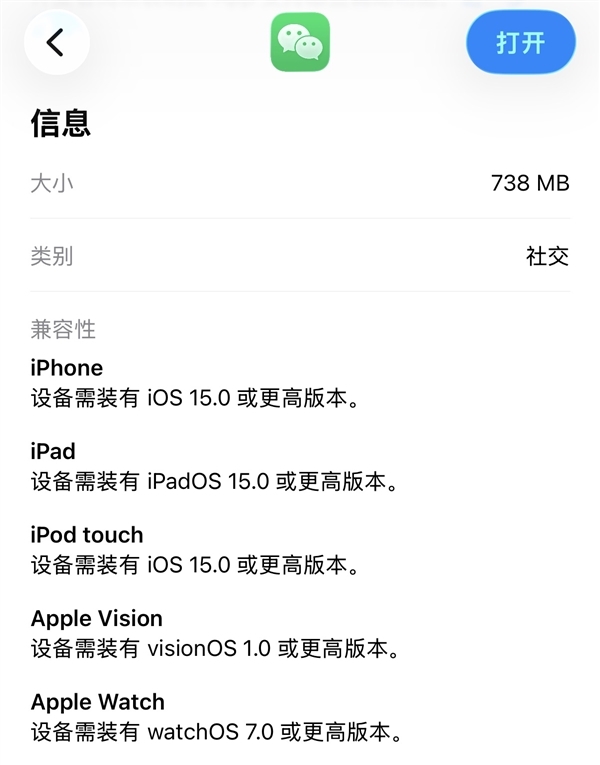Go back using the top-left arrow
Screen dimensions: 600x765
56,42
